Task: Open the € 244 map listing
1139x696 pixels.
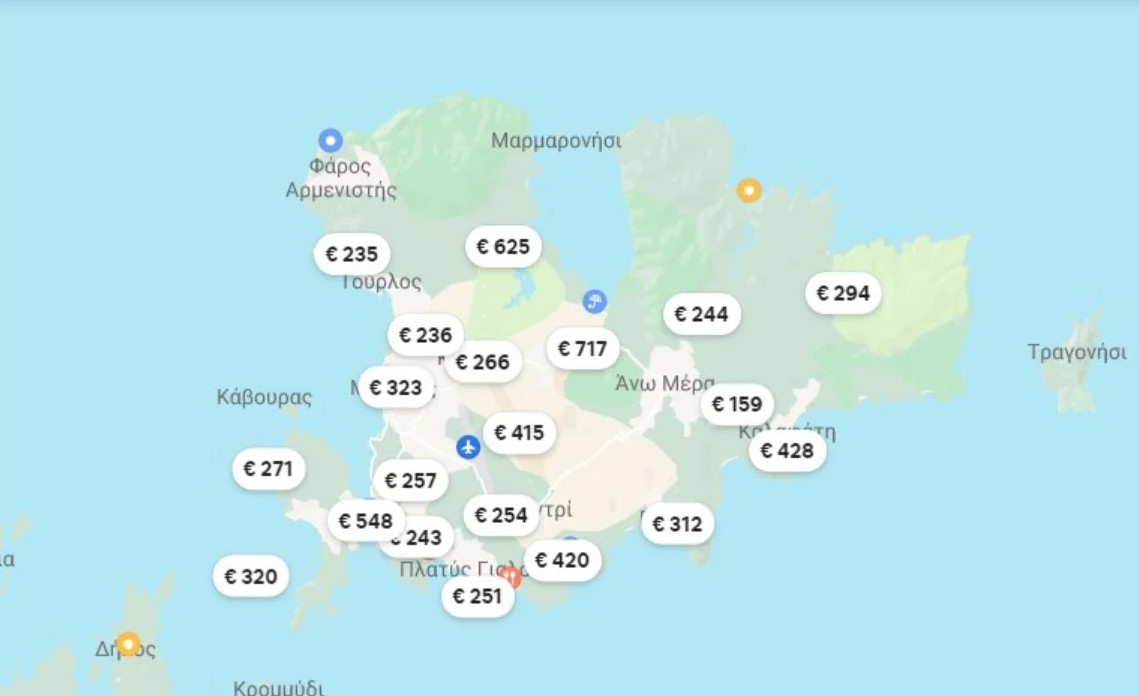Action: pos(702,315)
